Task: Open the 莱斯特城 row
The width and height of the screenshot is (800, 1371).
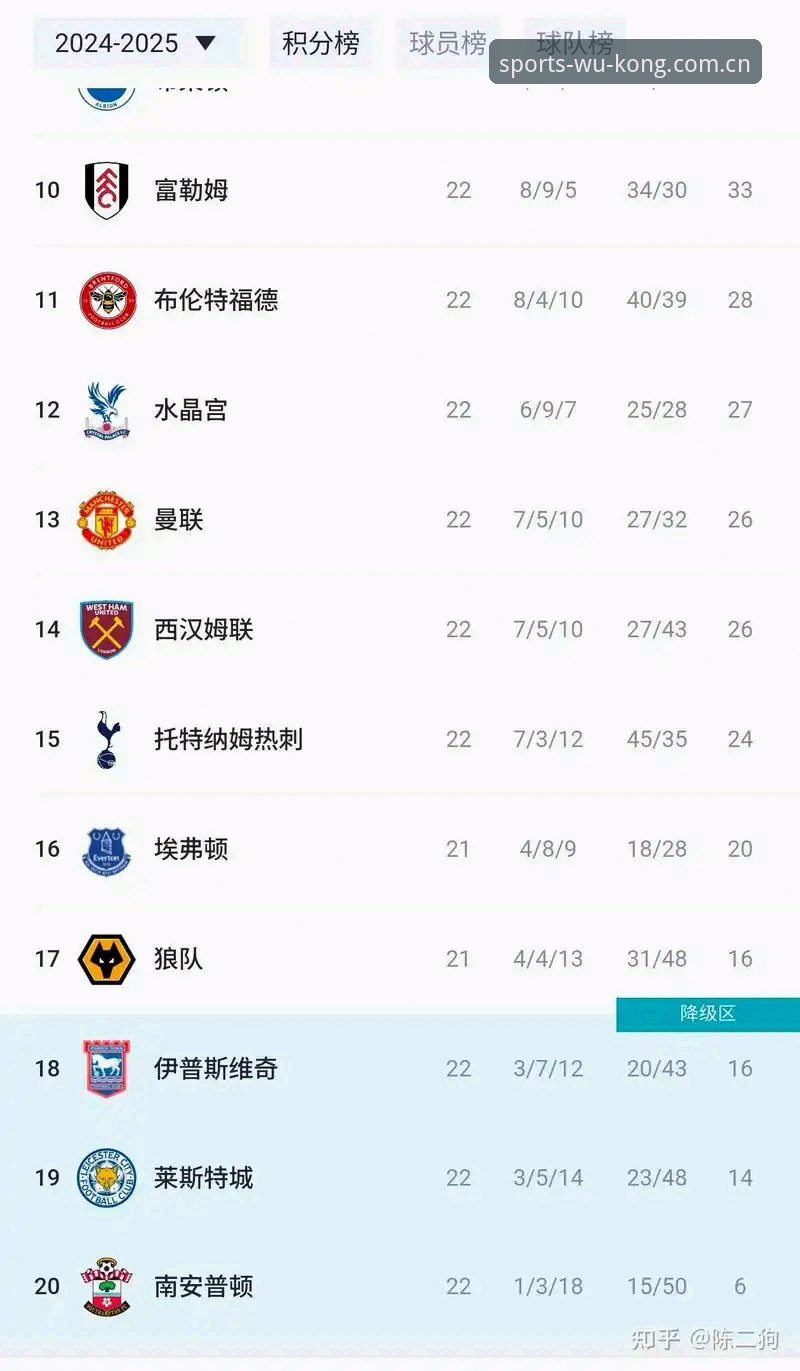Action: tap(400, 1178)
